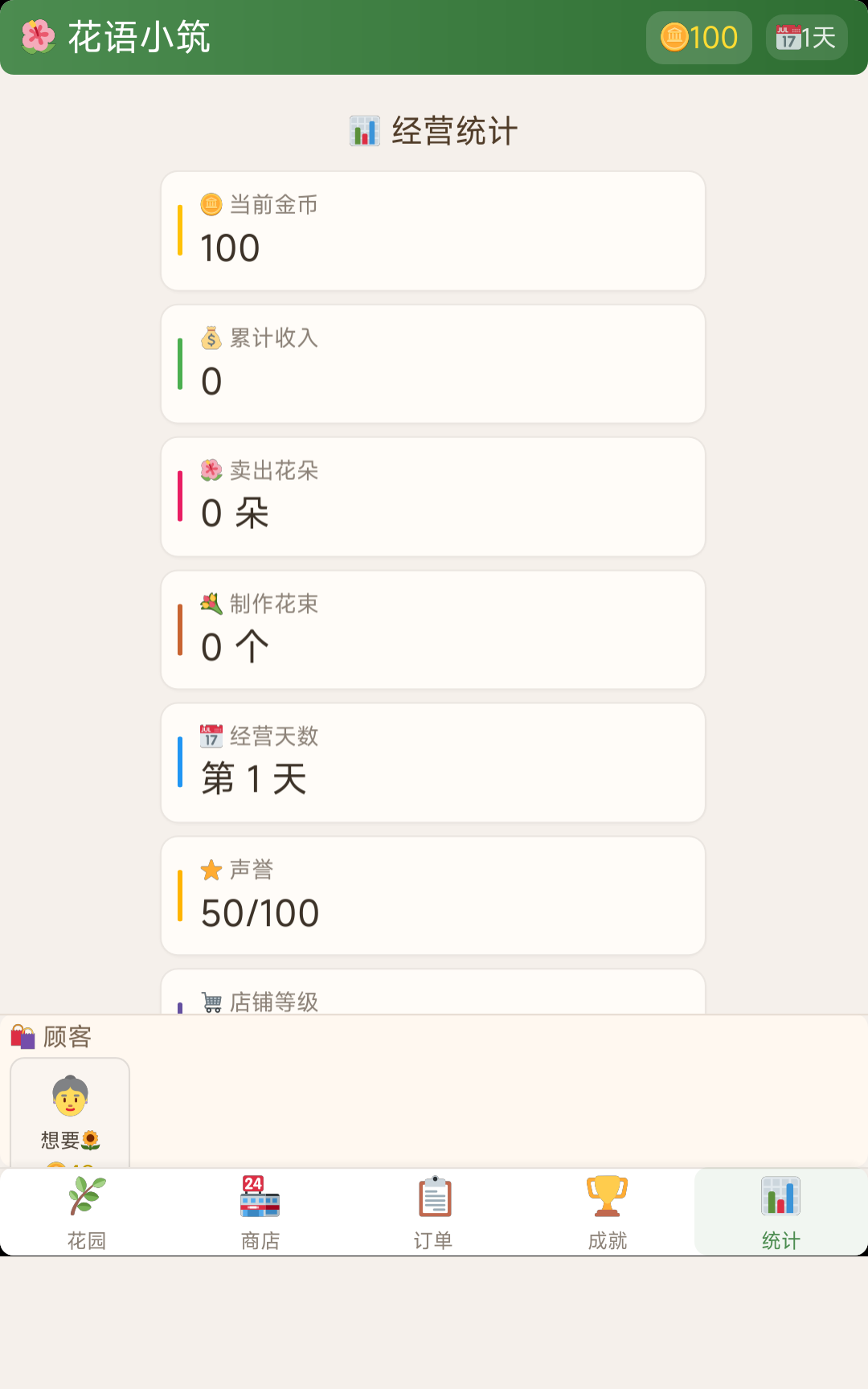Switch to the 成就 tab
Viewport: 868px width, 1389px height.
coord(607,1210)
